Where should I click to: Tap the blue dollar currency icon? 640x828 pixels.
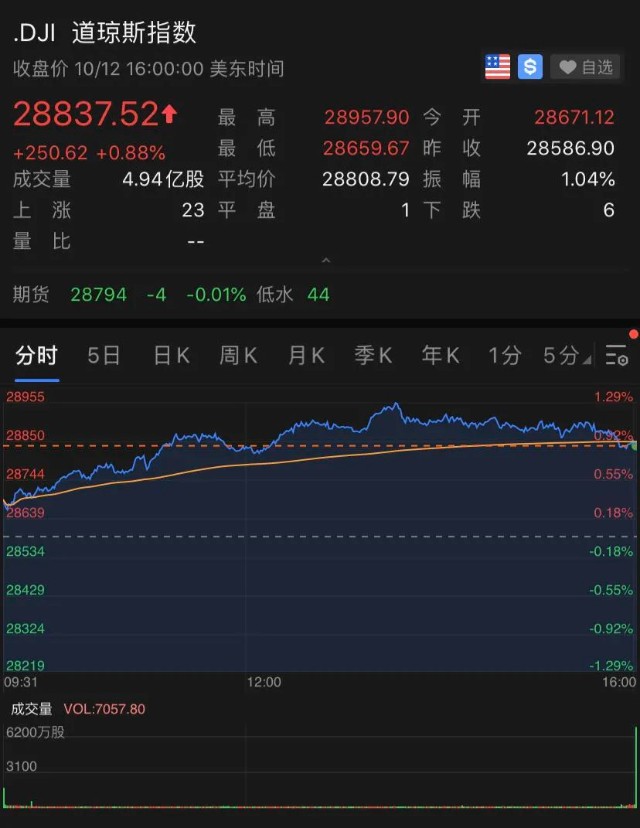[x=530, y=67]
